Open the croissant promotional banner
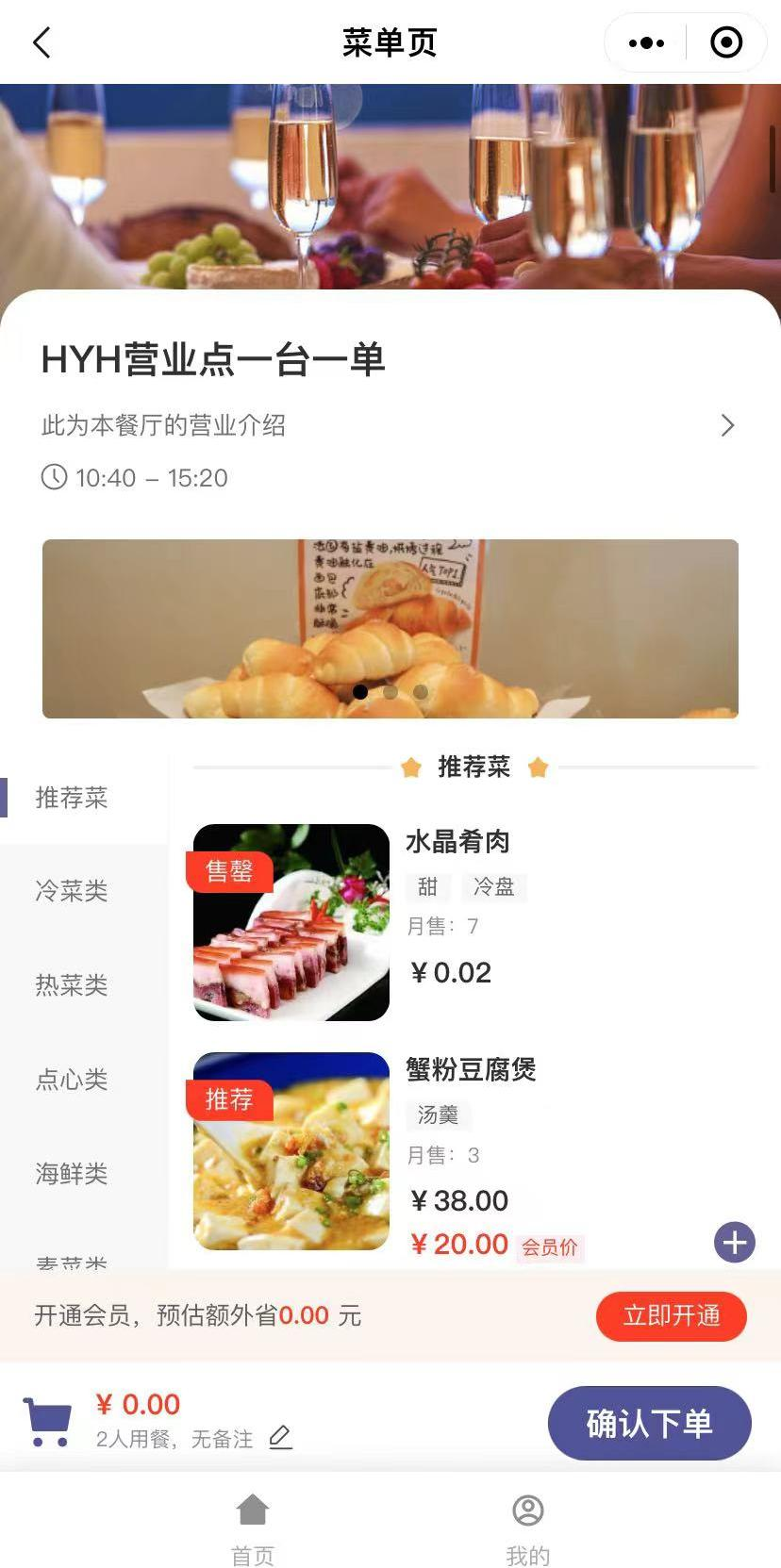 [x=390, y=628]
